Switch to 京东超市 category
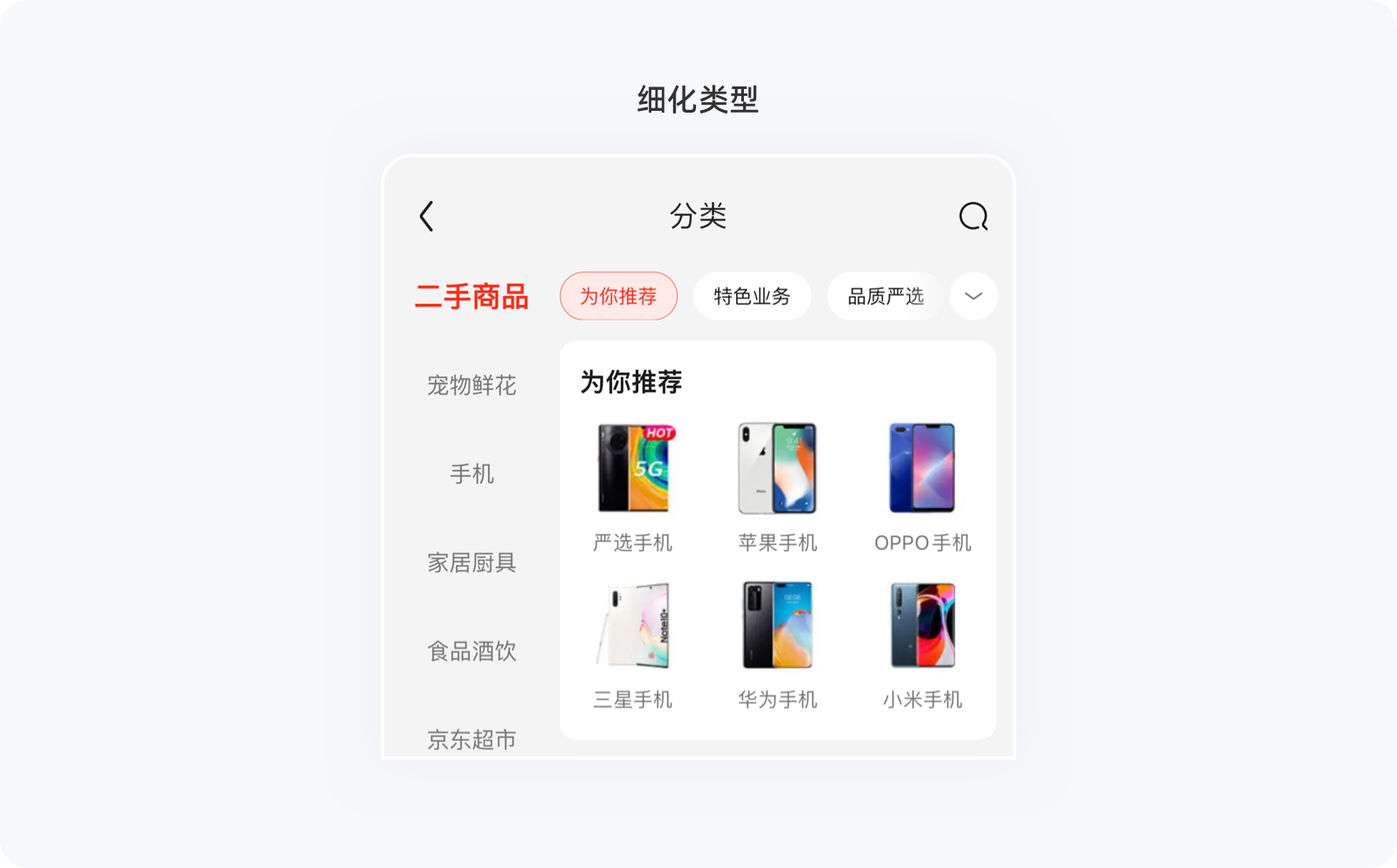This screenshot has width=1397, height=868. coord(471,739)
